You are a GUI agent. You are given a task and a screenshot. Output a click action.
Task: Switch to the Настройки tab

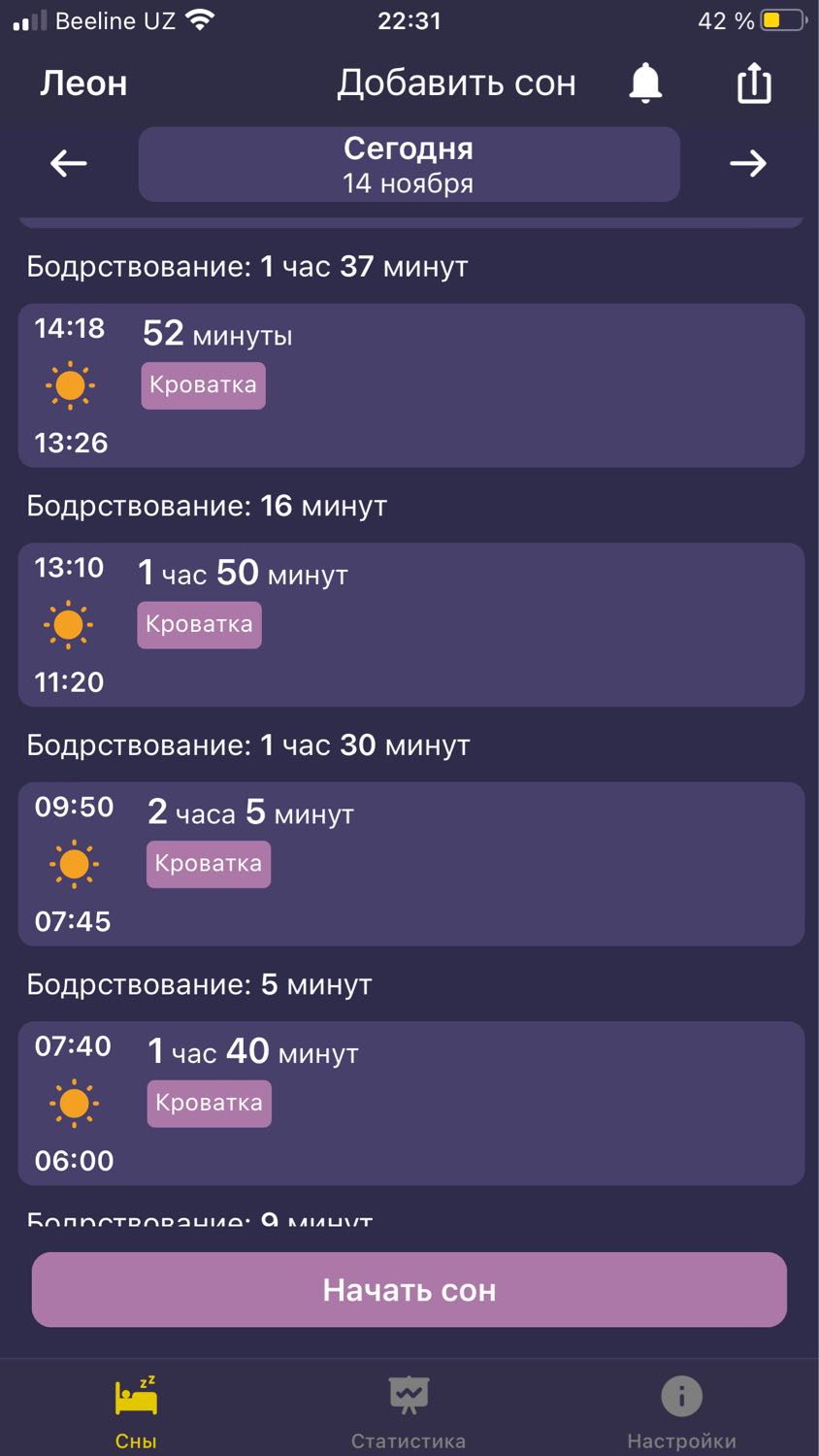tap(681, 1412)
